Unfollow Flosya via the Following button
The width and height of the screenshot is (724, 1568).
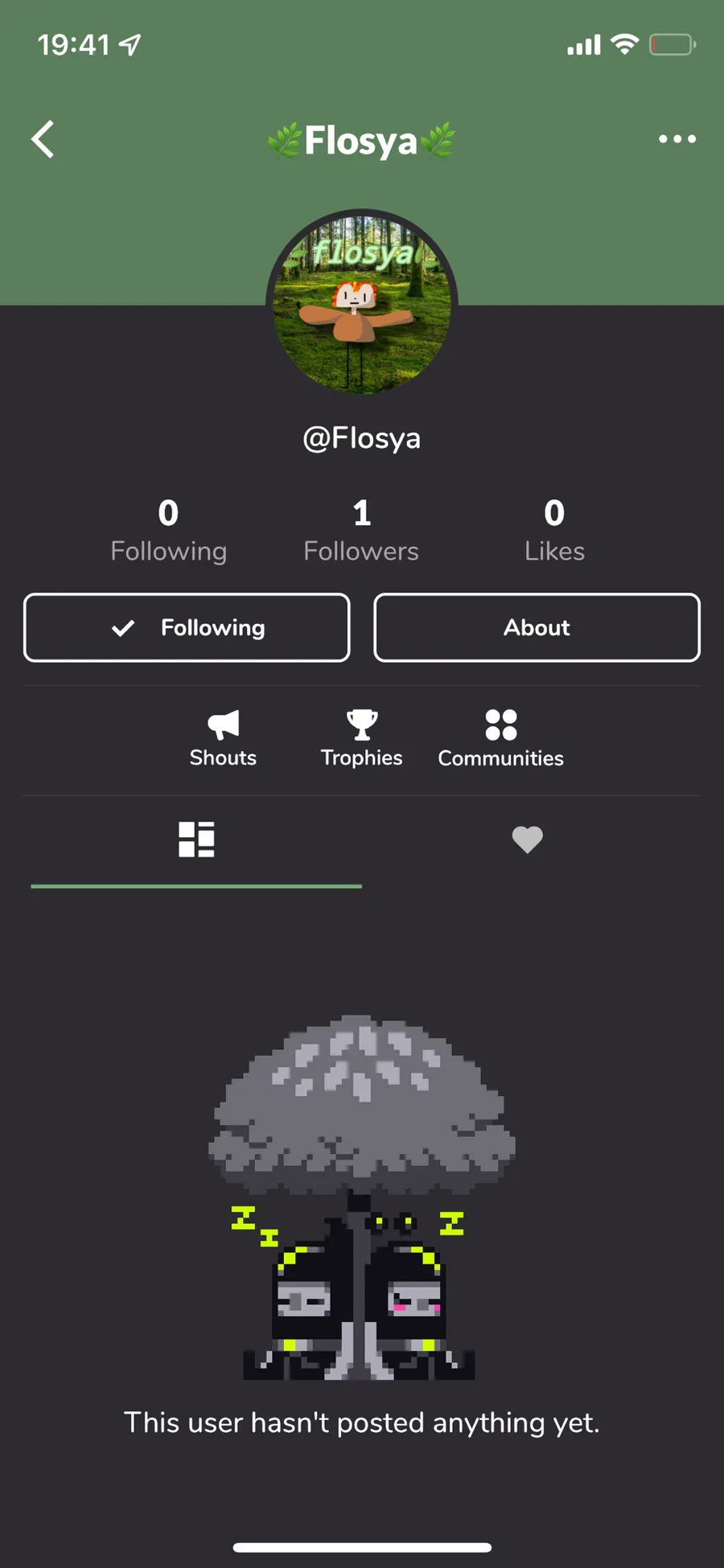click(187, 627)
